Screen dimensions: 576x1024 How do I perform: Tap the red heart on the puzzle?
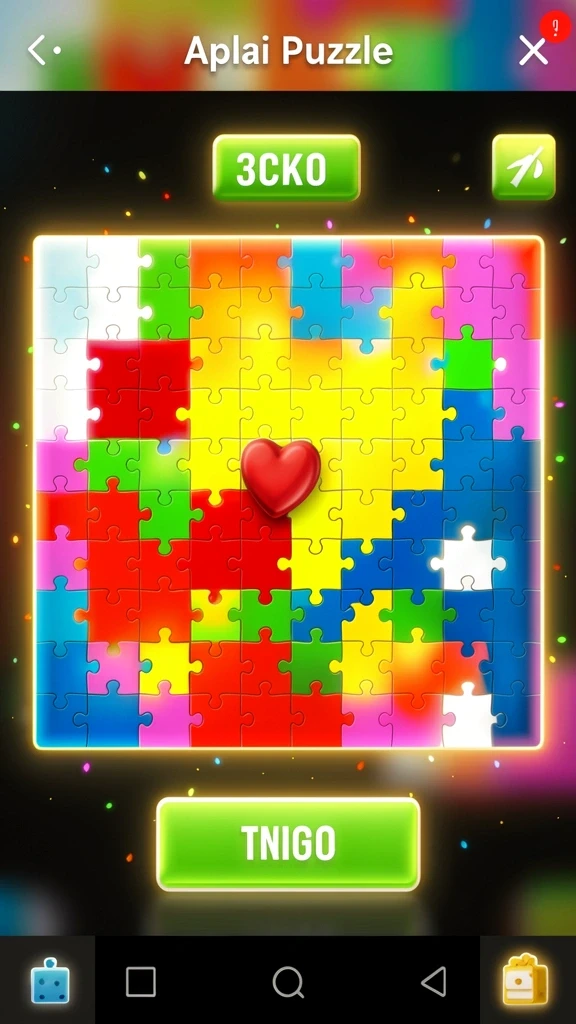[x=281, y=477]
